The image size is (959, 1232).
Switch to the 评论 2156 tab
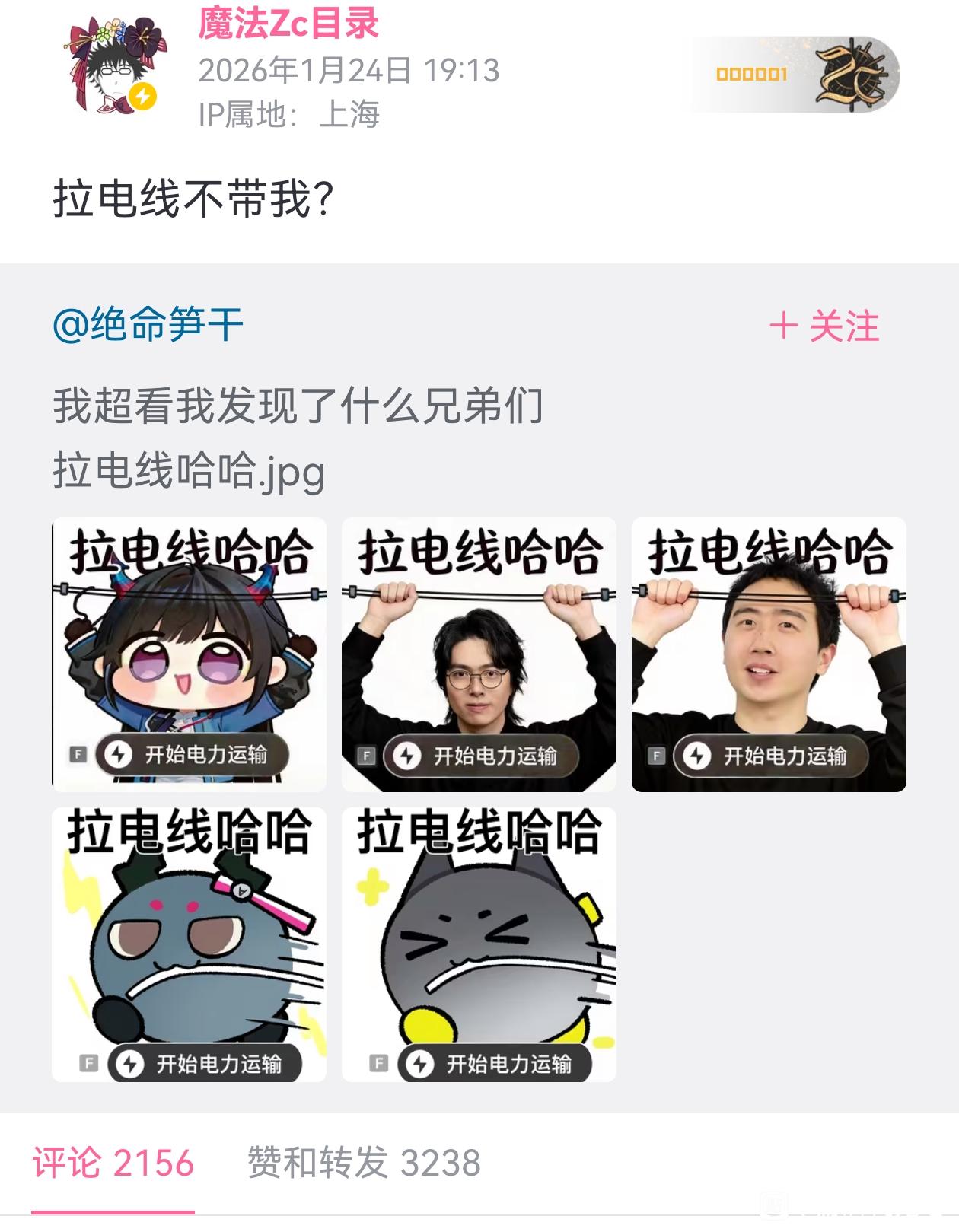(x=113, y=1163)
